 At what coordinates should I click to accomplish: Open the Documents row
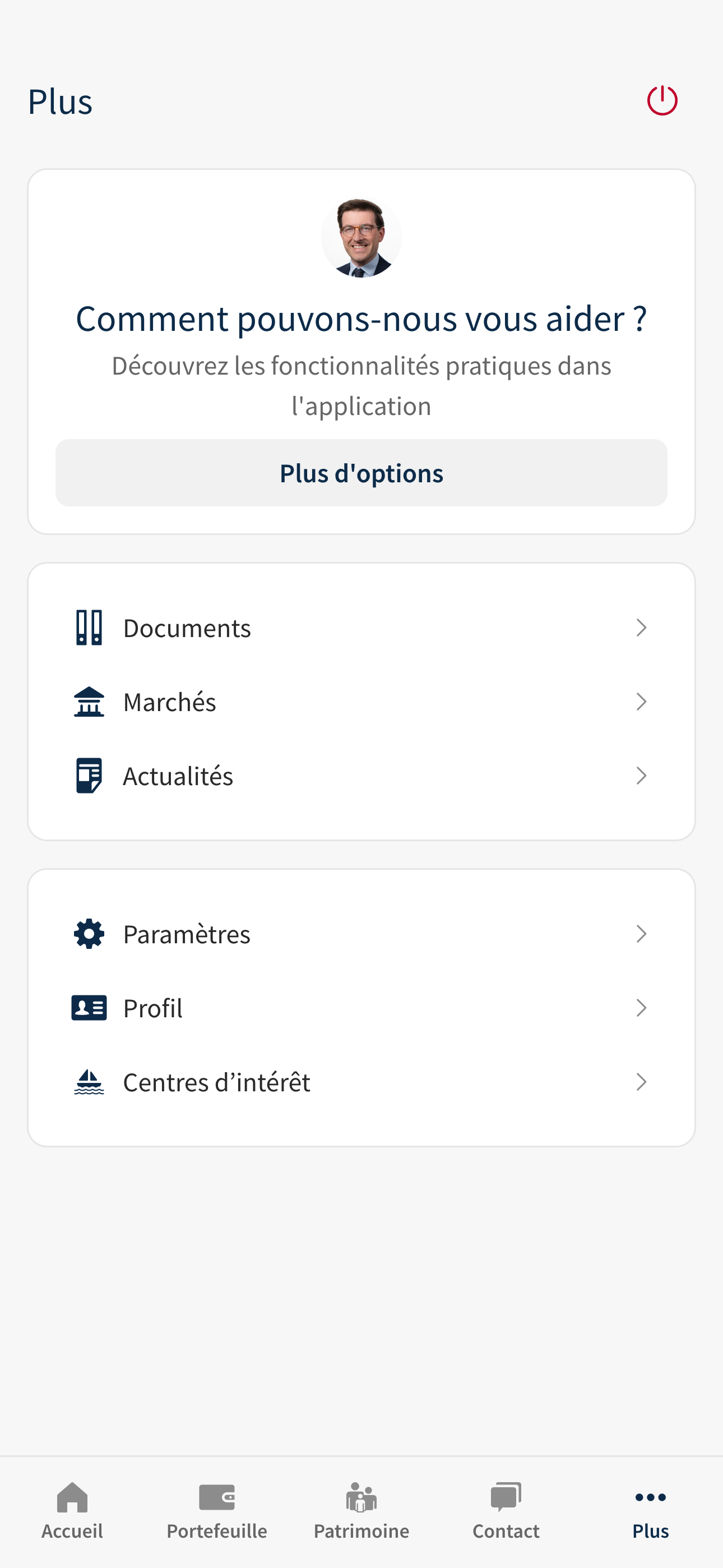[361, 628]
